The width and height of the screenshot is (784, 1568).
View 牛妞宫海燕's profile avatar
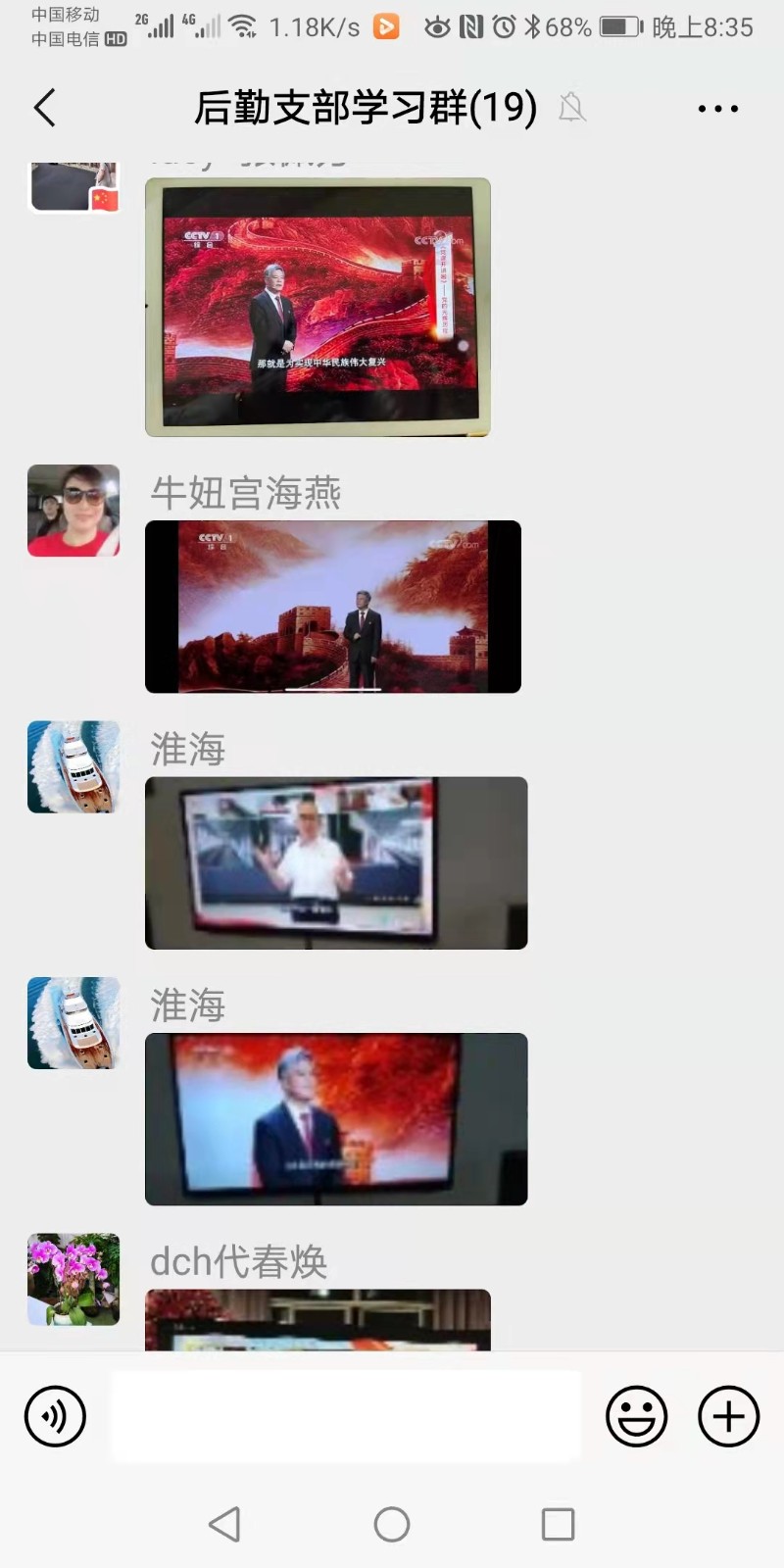[x=73, y=511]
